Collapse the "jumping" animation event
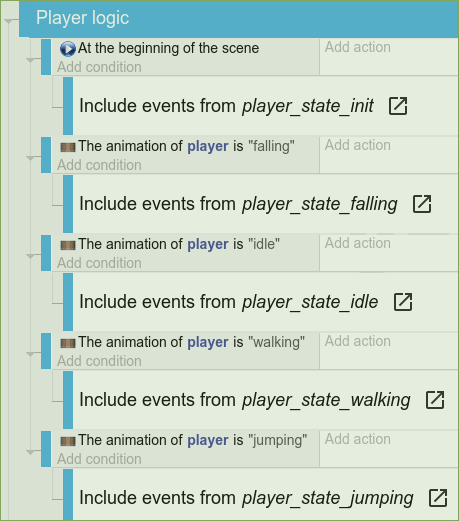459x521 pixels. click(30, 452)
